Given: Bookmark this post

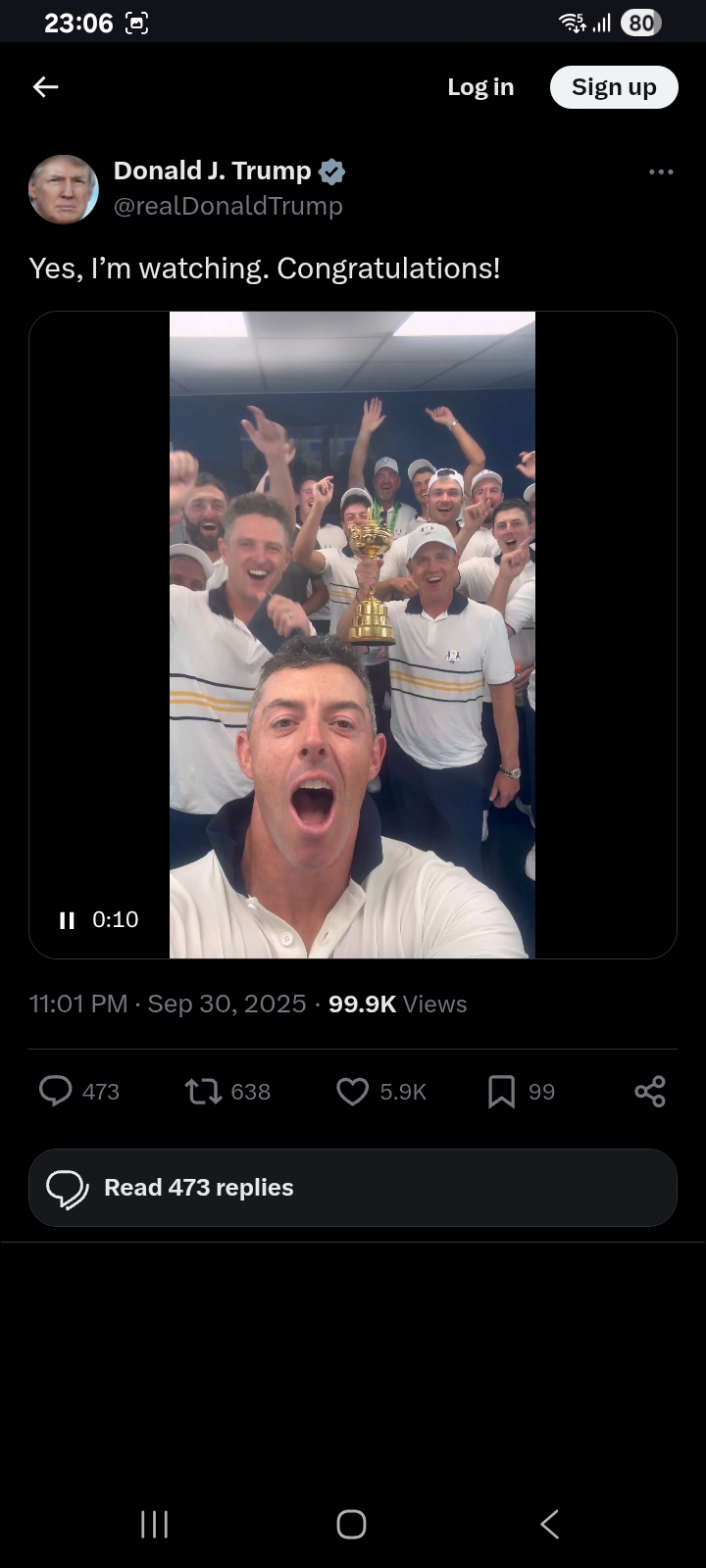Looking at the screenshot, I should 501,1091.
